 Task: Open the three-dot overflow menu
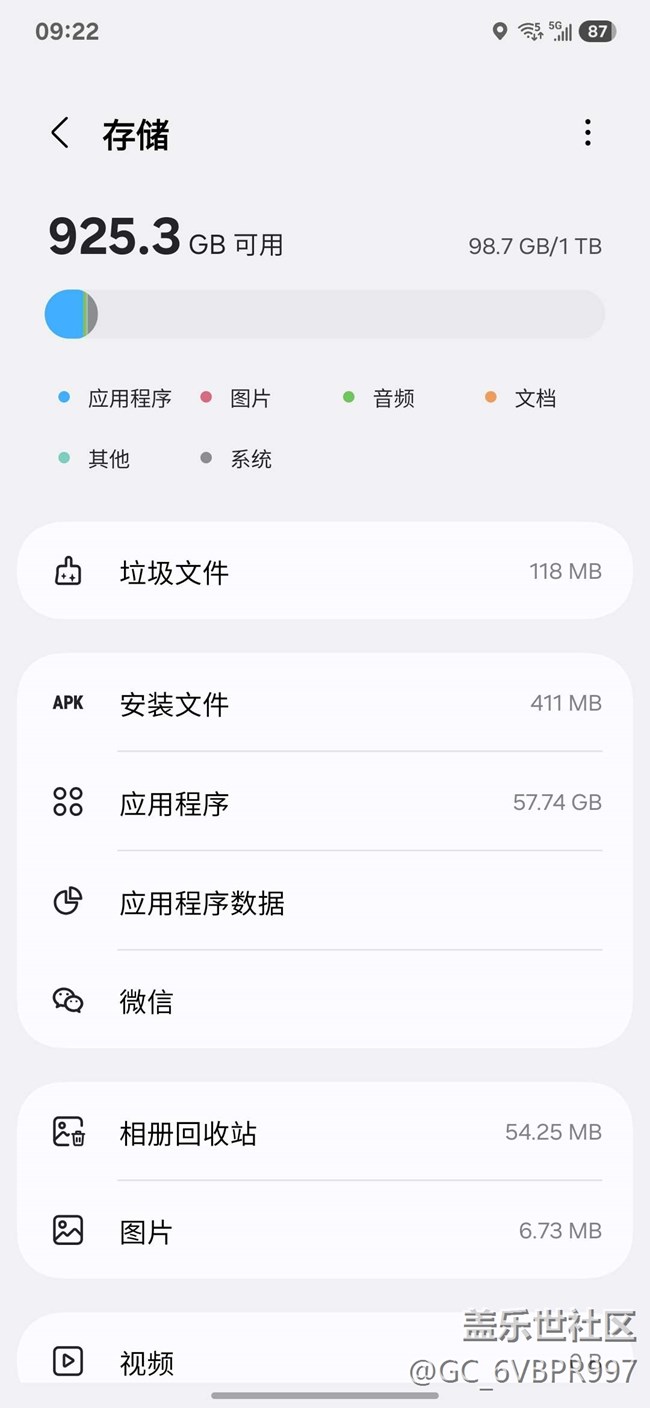tap(587, 133)
